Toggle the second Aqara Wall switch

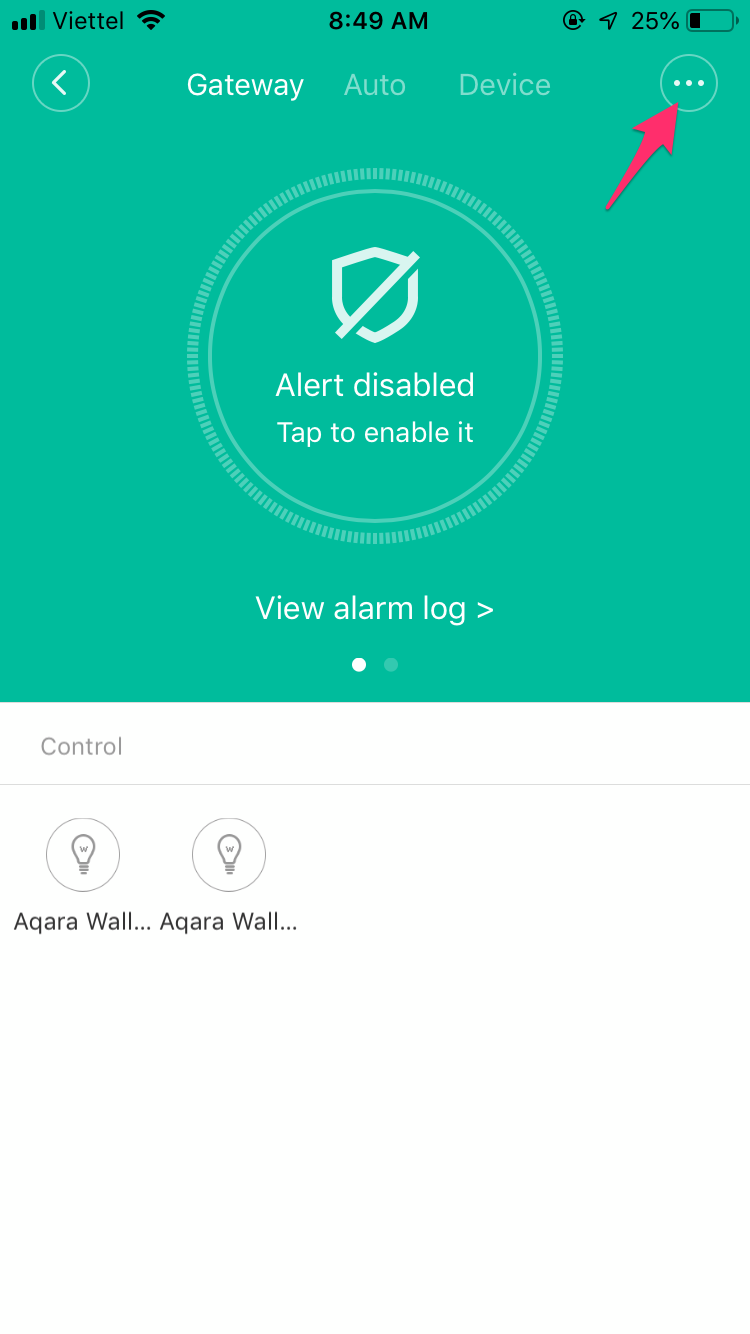(x=229, y=855)
